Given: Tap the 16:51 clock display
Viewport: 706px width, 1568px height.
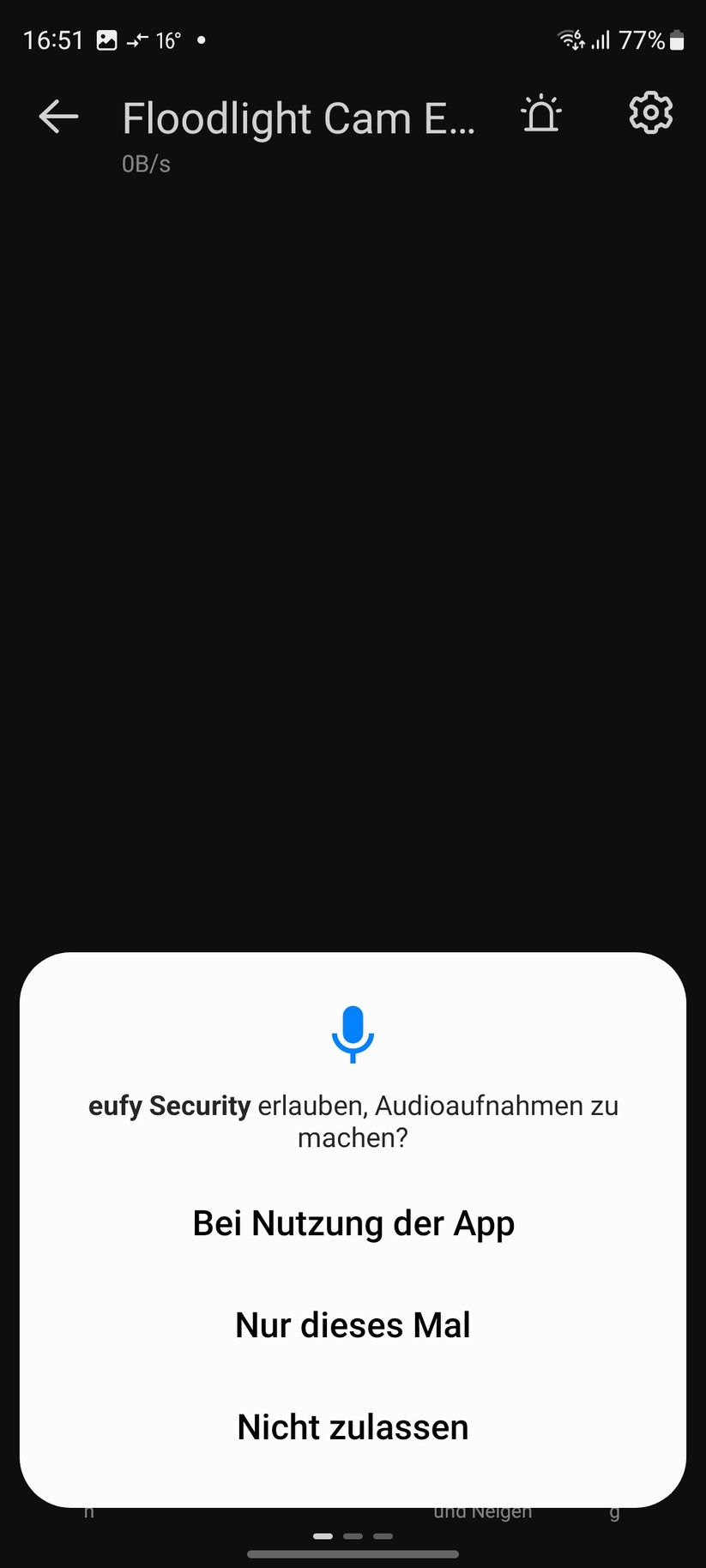Looking at the screenshot, I should (x=54, y=39).
